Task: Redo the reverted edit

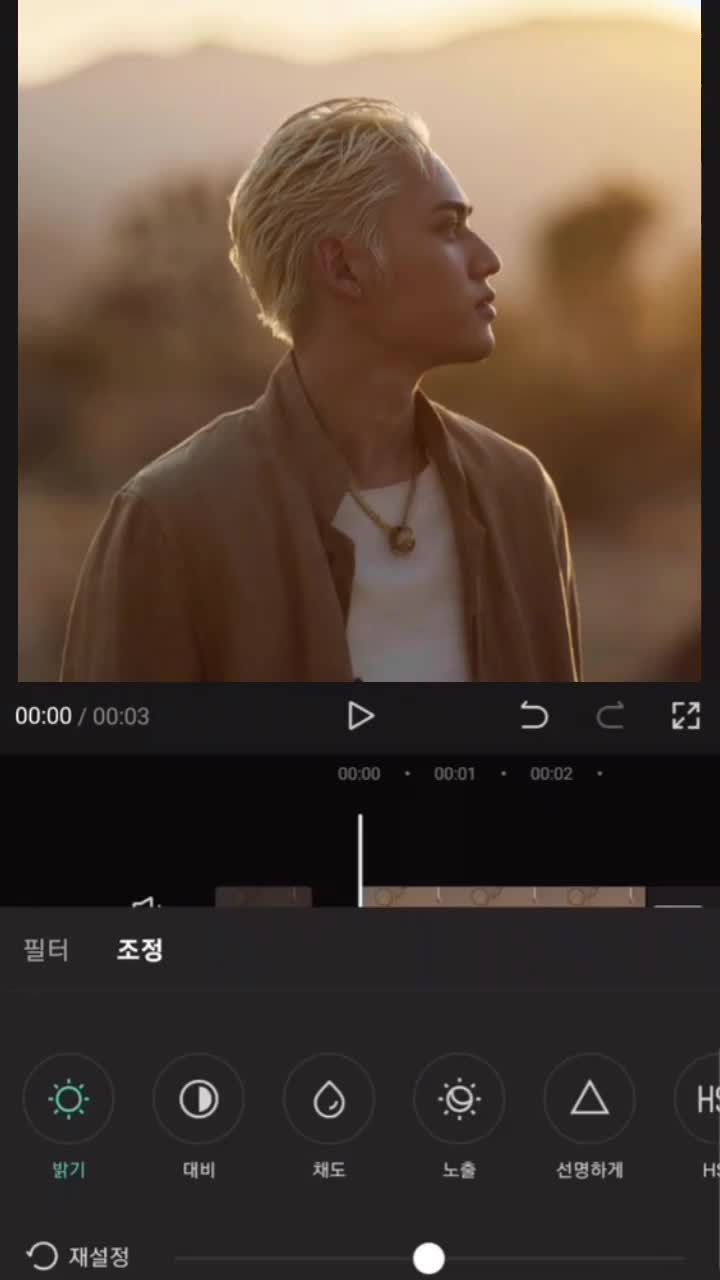Action: click(610, 716)
